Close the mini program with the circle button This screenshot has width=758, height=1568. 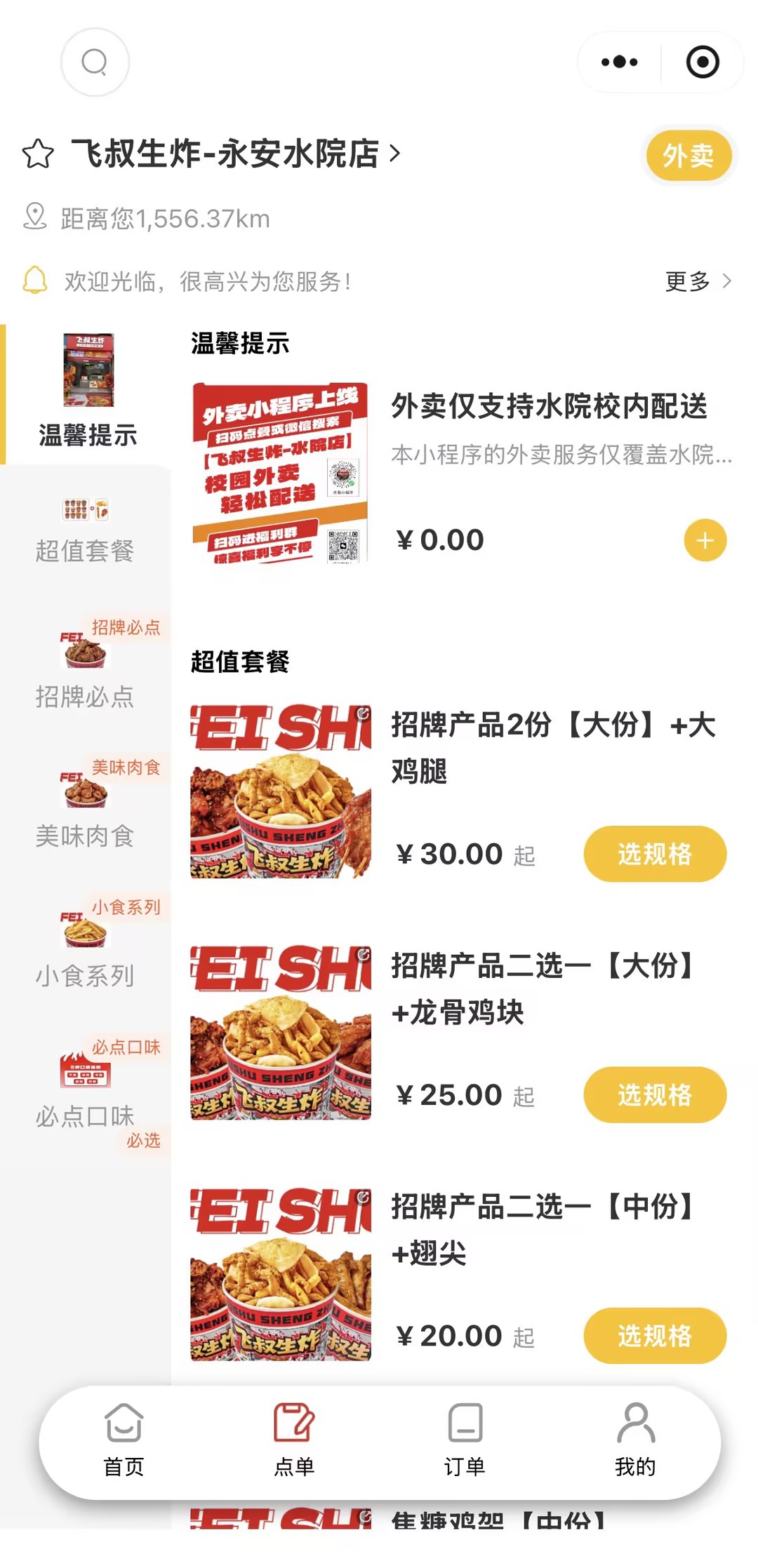(x=703, y=62)
